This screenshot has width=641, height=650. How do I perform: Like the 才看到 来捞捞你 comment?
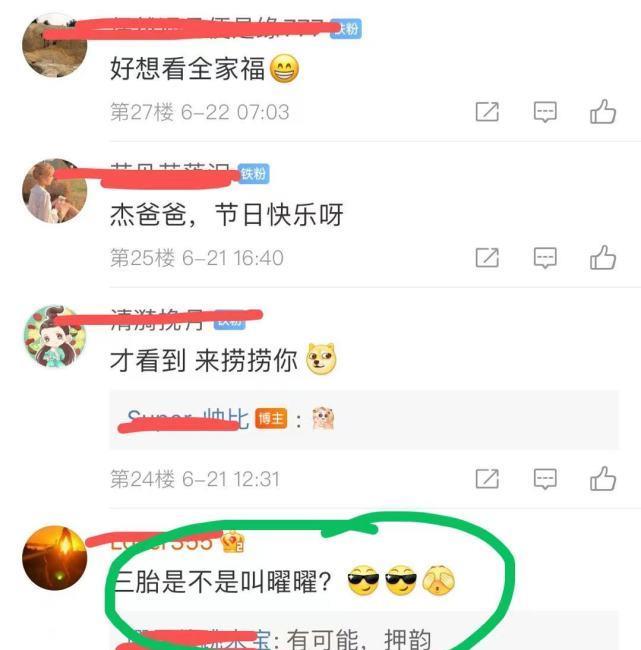point(603,478)
